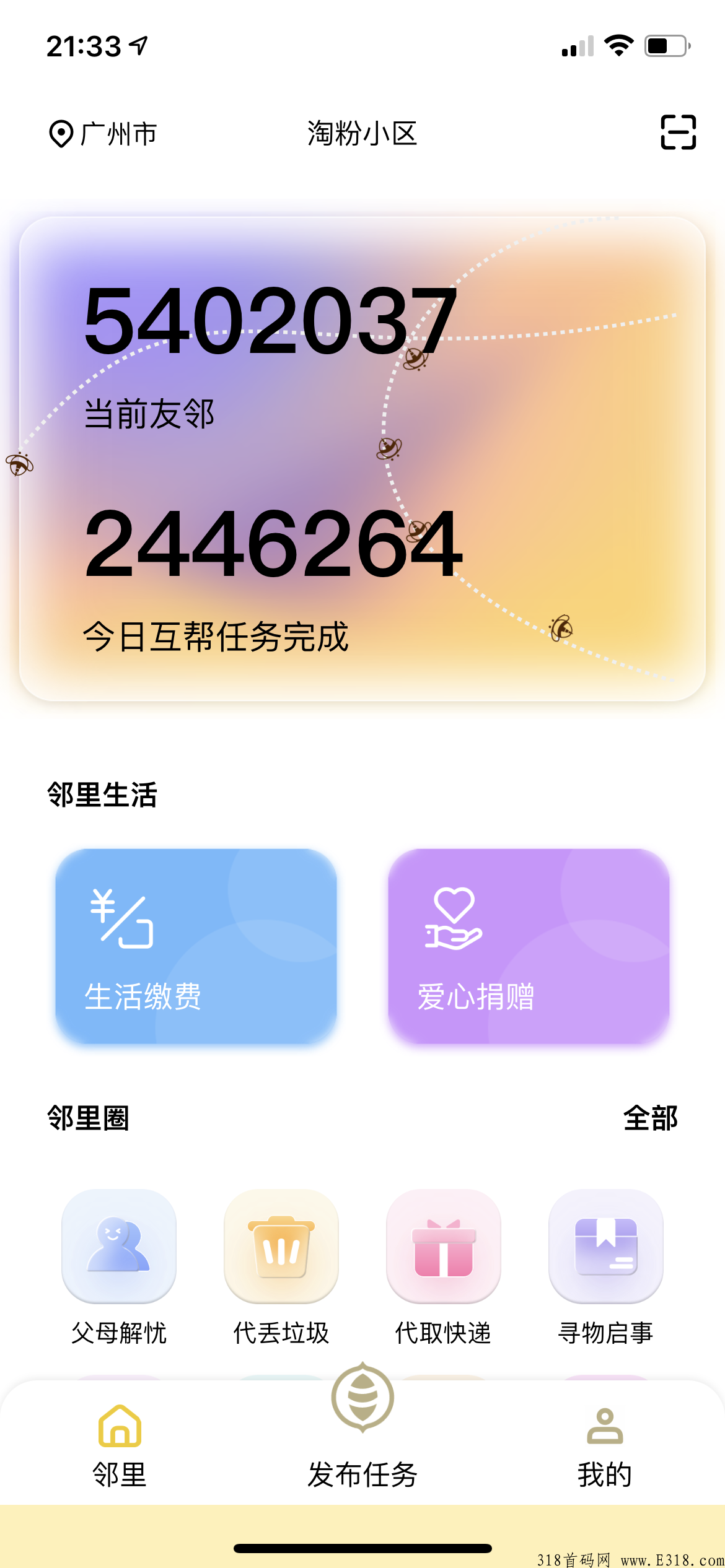This screenshot has height=1568, width=725.
Task: Change the city from 广州市
Action: point(103,134)
